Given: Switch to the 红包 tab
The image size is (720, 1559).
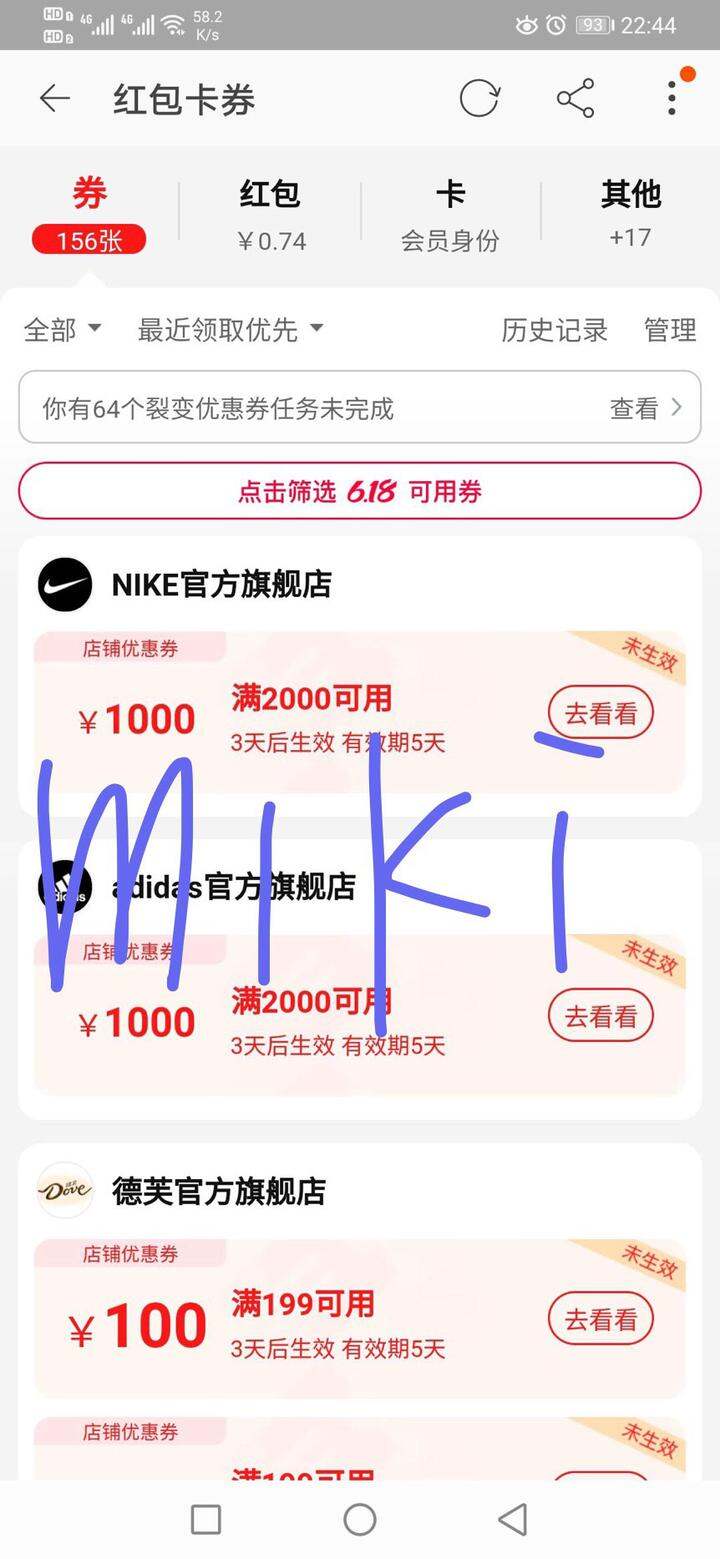Looking at the screenshot, I should pos(270,215).
